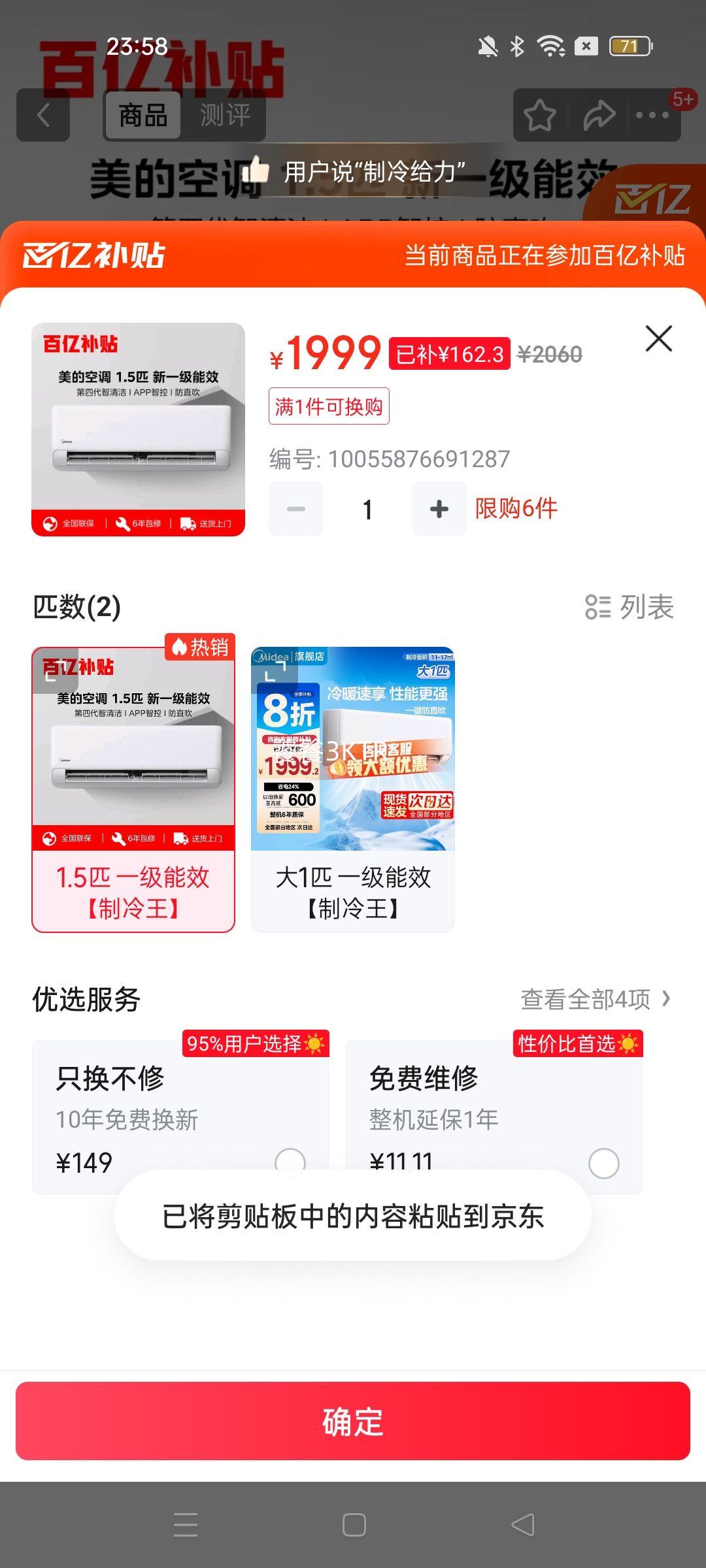Tap the system home button
706x1568 pixels.
pos(354,1525)
